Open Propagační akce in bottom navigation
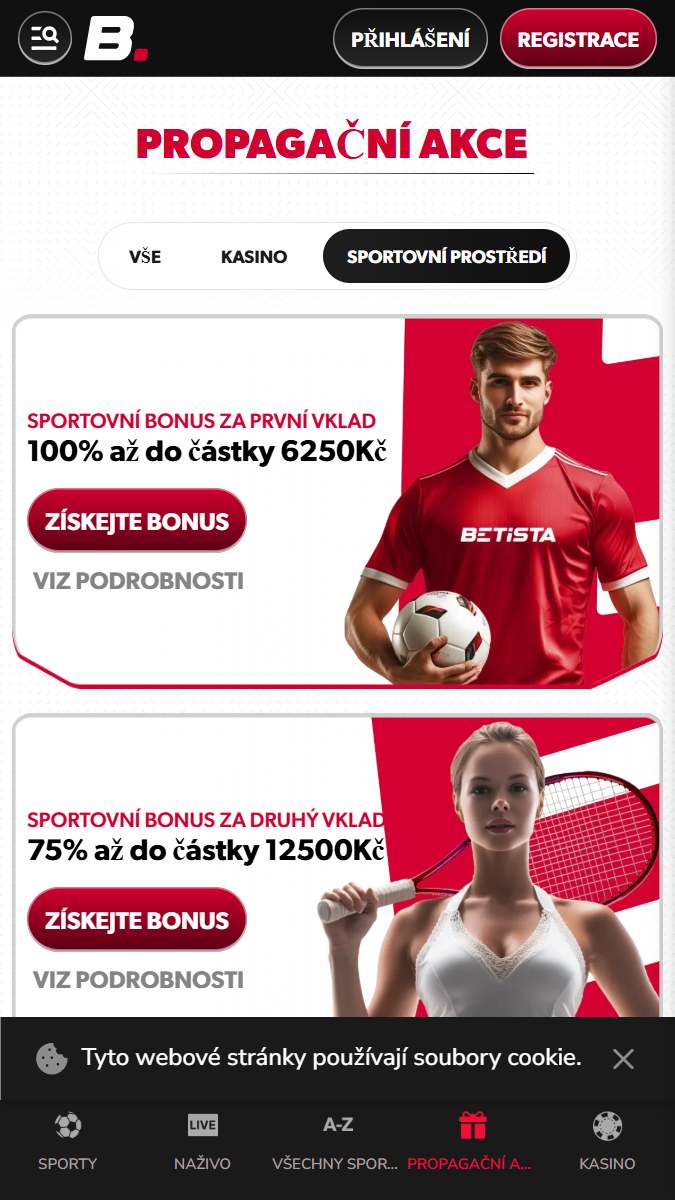 point(472,1142)
